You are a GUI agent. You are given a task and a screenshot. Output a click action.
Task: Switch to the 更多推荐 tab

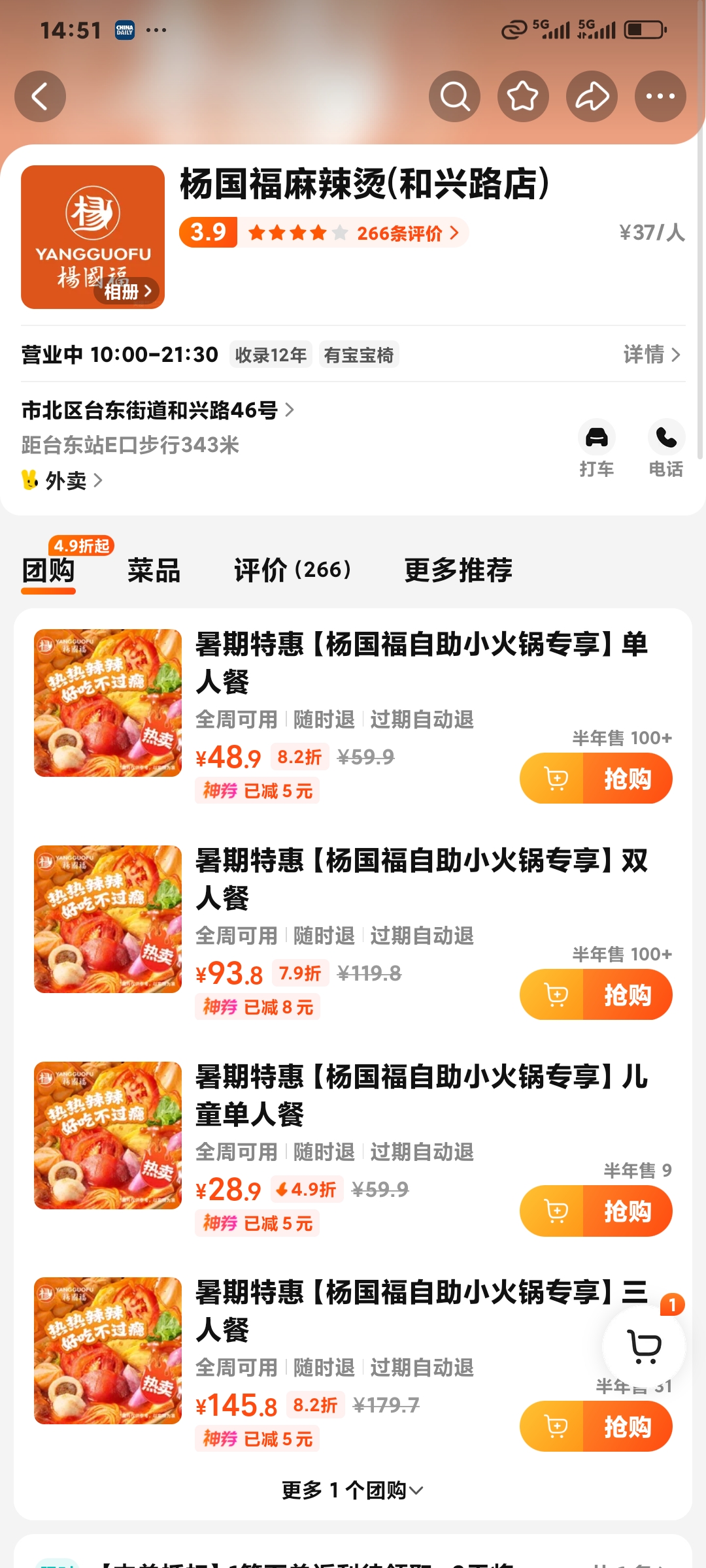pos(458,570)
